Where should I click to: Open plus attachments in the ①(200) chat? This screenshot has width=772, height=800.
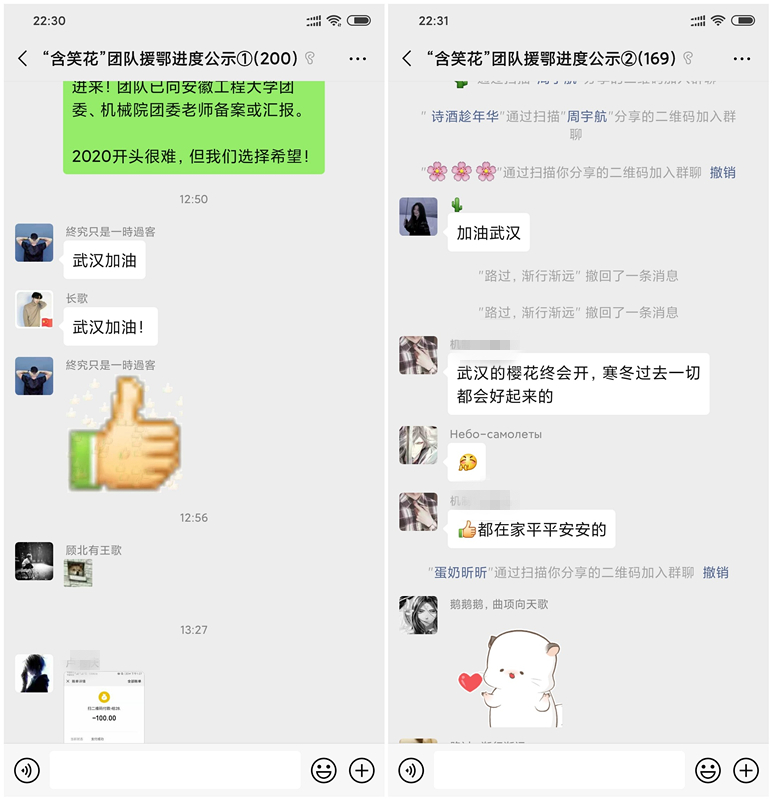tap(362, 770)
